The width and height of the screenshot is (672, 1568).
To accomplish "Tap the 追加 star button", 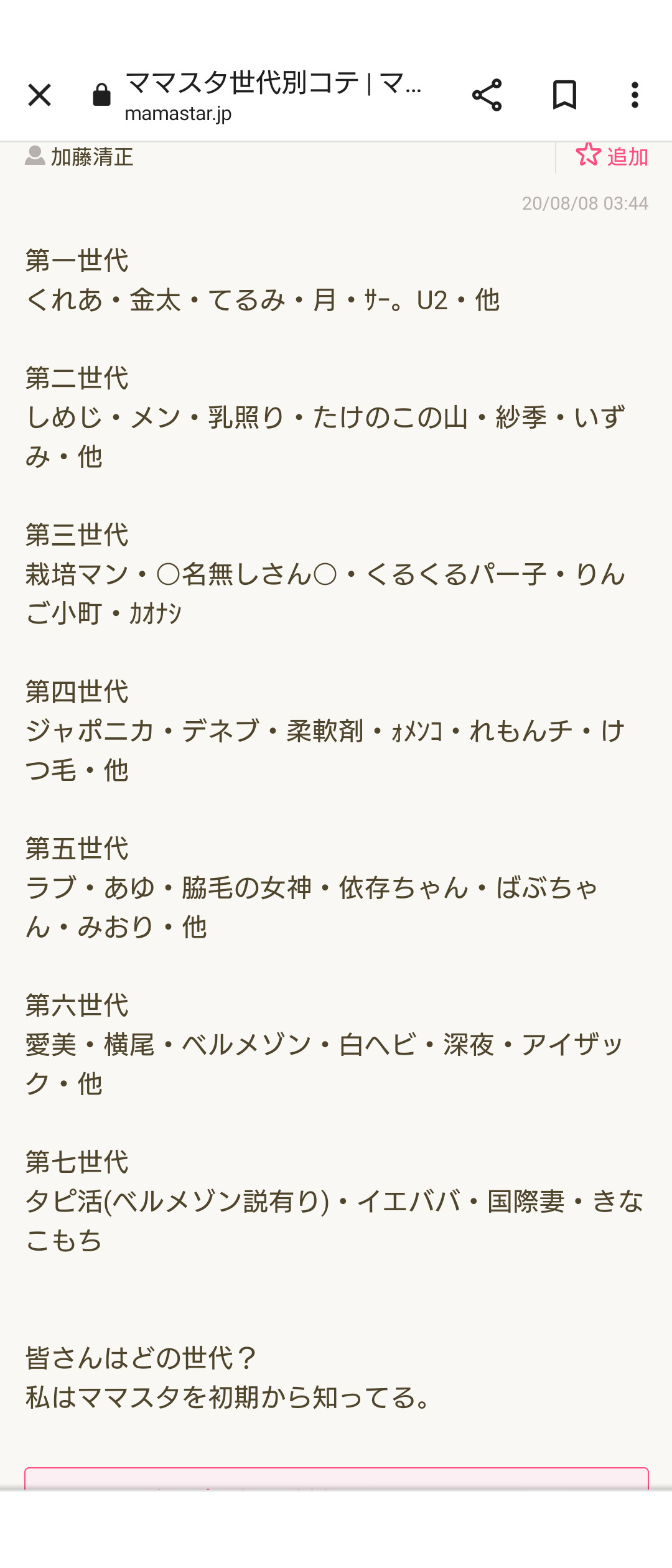I will (612, 156).
